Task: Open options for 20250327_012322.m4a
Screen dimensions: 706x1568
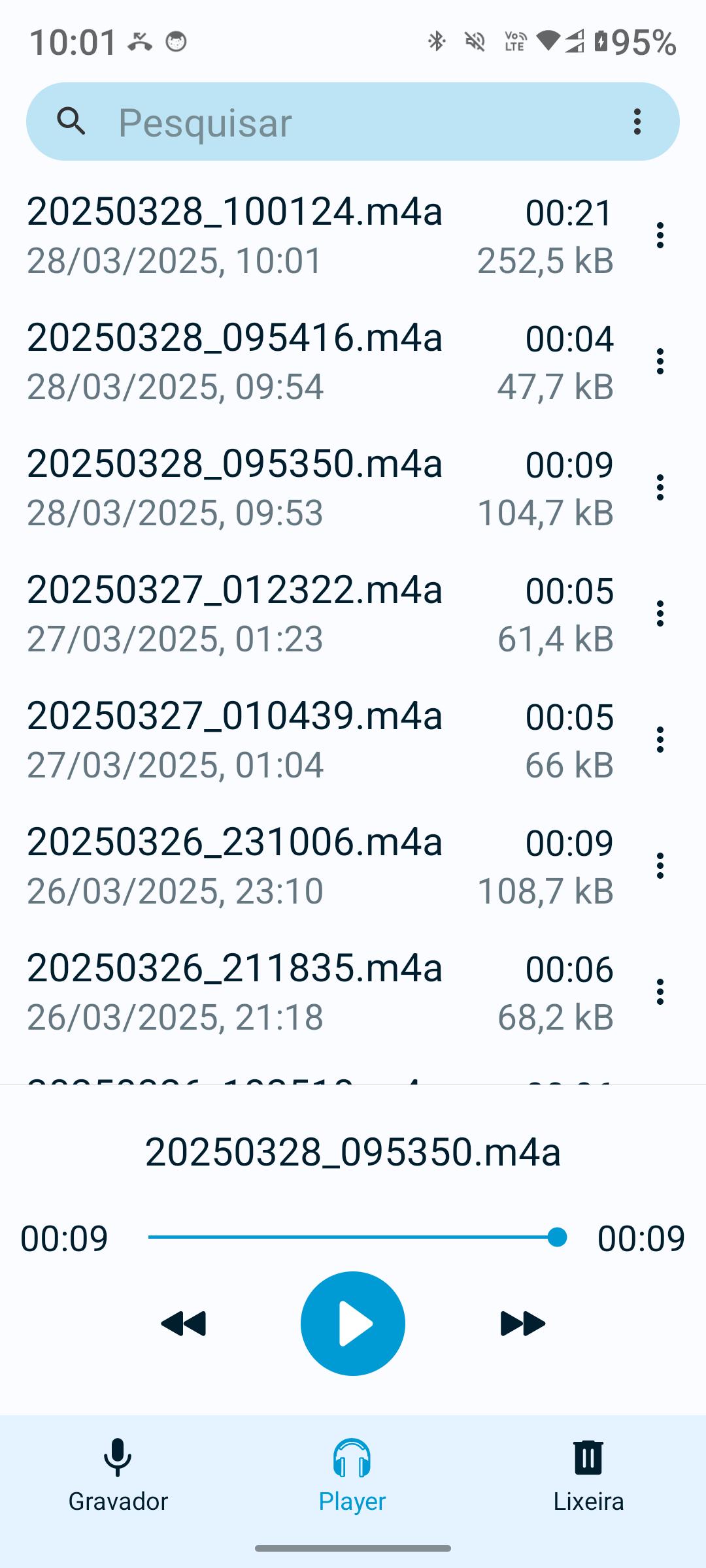Action: click(x=660, y=613)
